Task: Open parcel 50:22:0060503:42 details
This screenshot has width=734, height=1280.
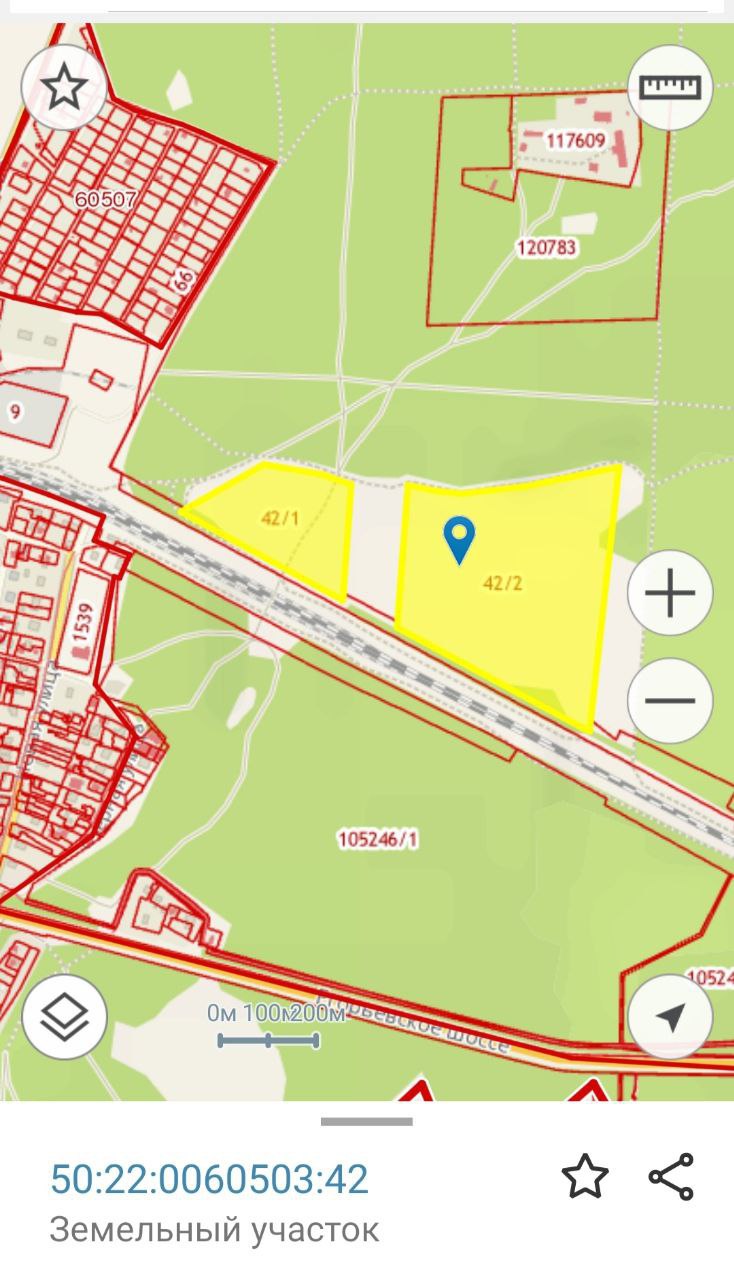Action: 209,1179
